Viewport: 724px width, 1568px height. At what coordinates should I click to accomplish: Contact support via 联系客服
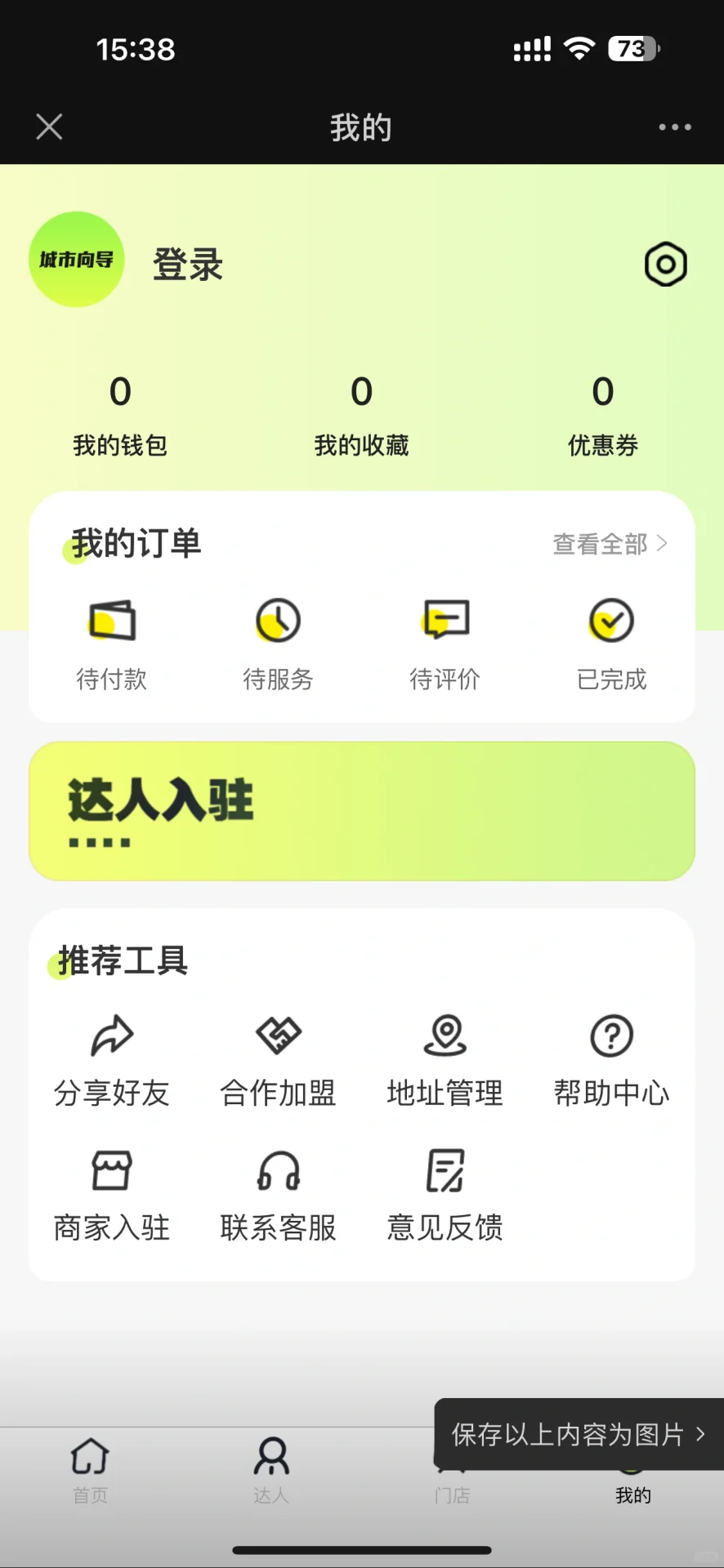pos(279,1195)
